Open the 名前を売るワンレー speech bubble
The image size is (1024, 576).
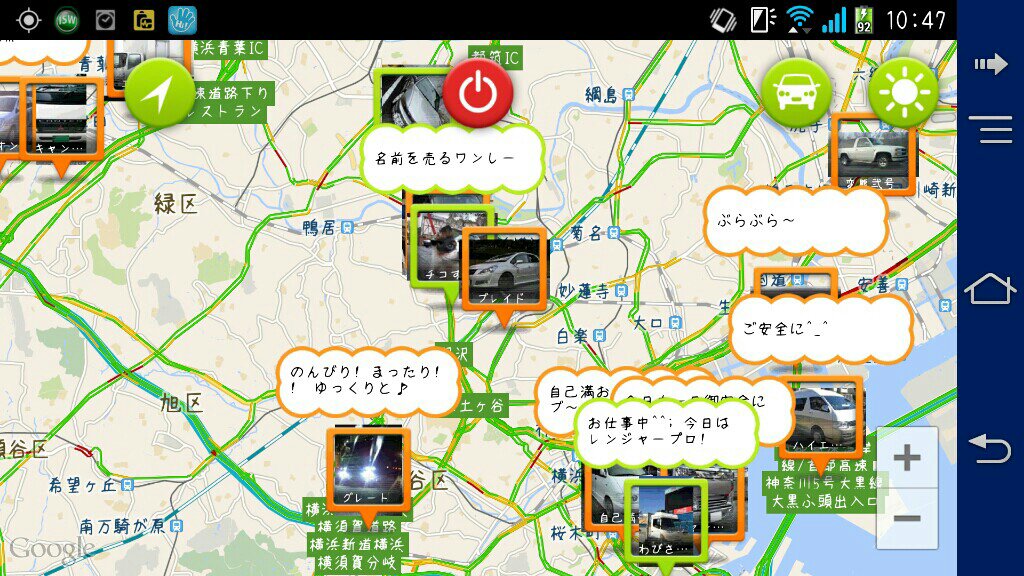[451, 159]
